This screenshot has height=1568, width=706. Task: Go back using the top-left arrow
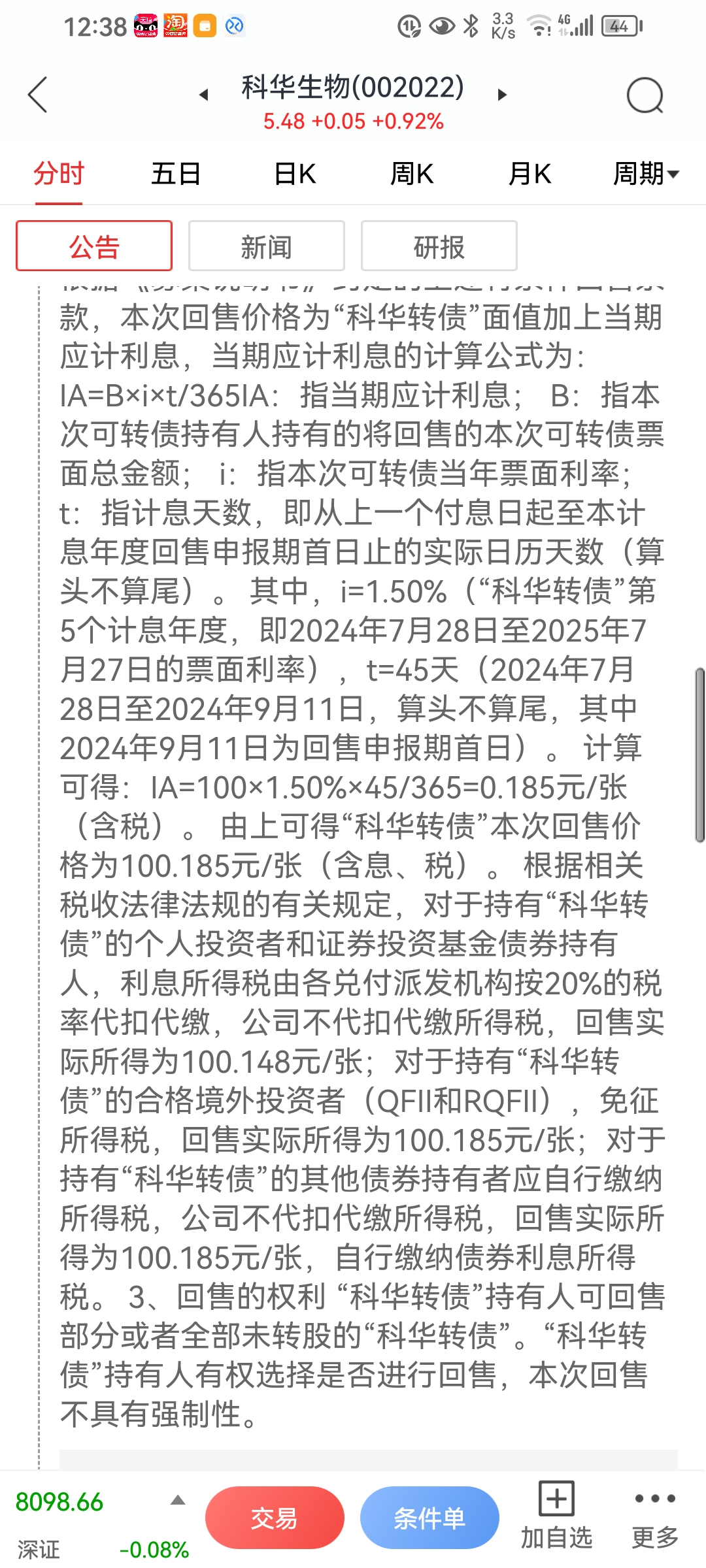[x=38, y=95]
